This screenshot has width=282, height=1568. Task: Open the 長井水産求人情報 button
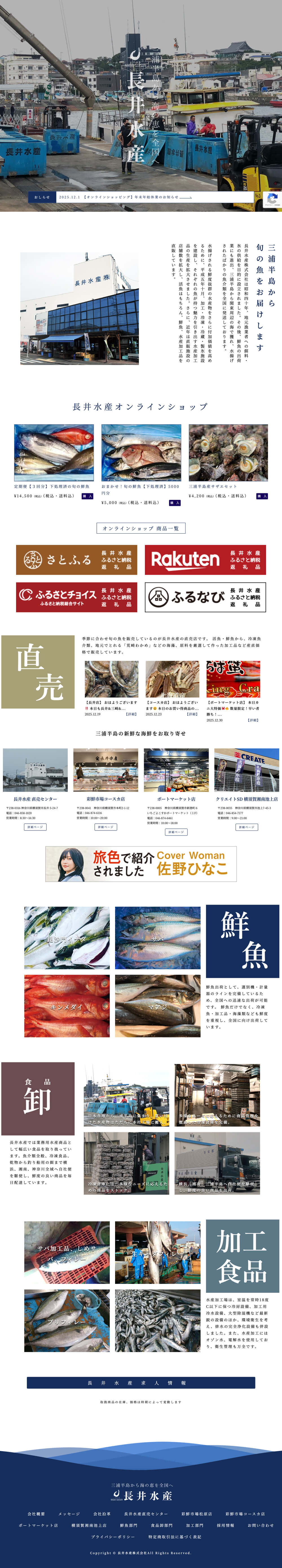141,1383
